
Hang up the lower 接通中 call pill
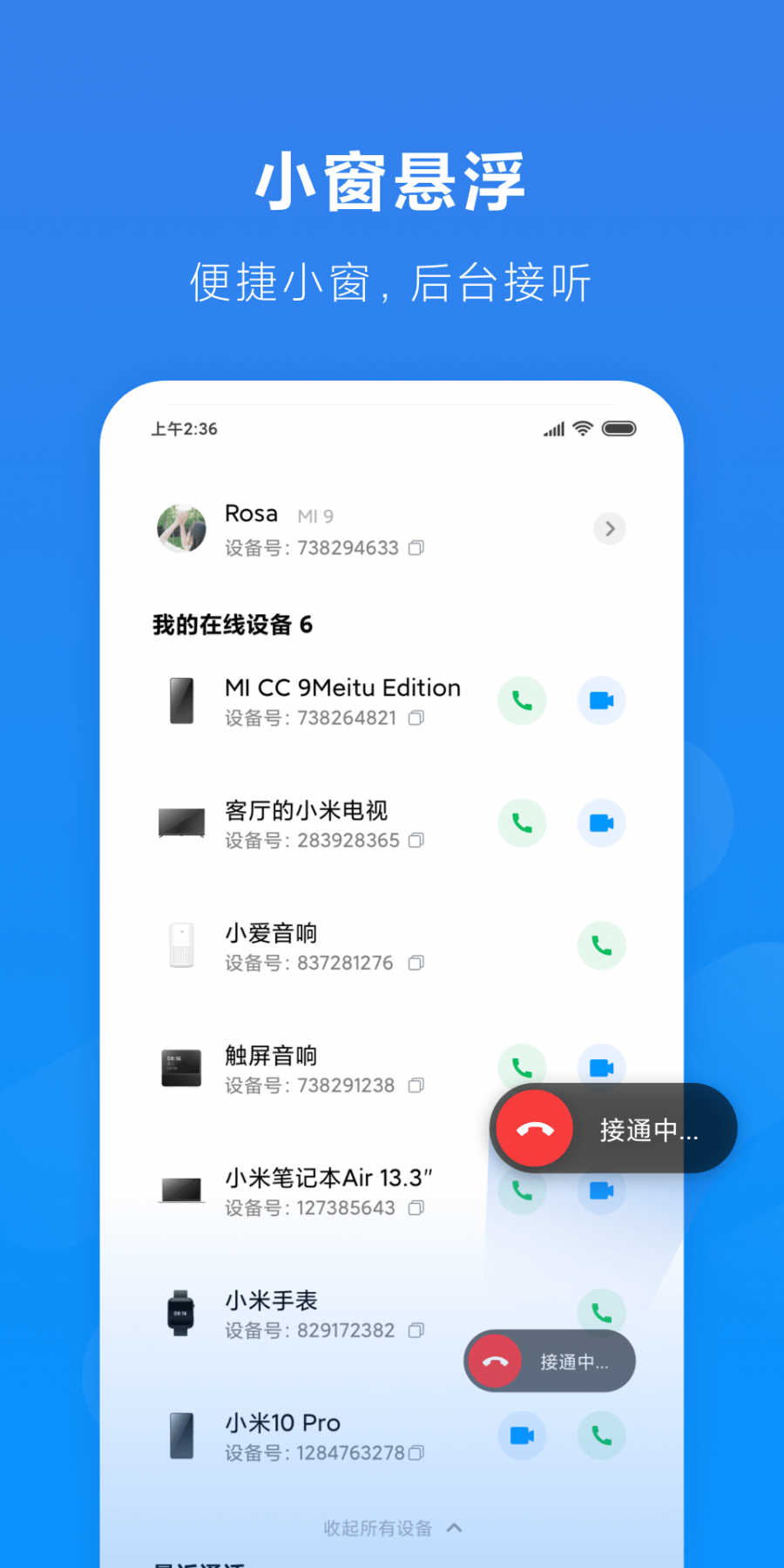(495, 1361)
